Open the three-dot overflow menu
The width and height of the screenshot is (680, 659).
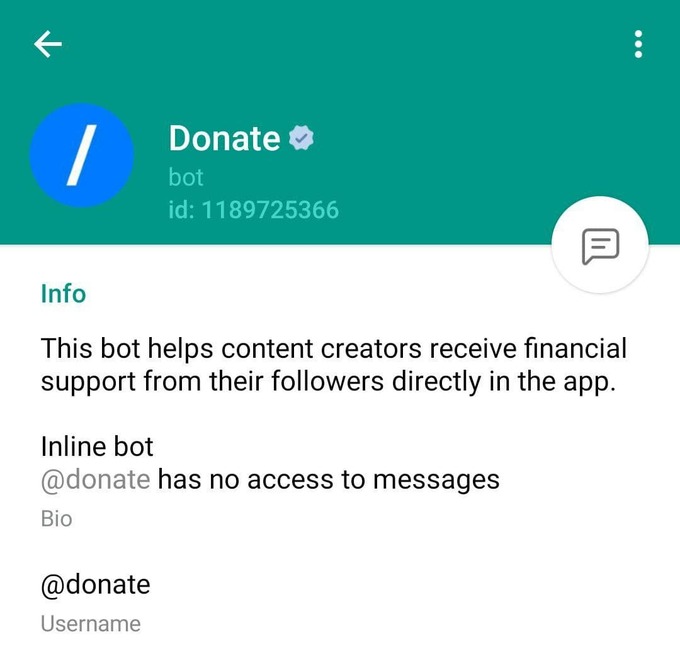tap(638, 44)
